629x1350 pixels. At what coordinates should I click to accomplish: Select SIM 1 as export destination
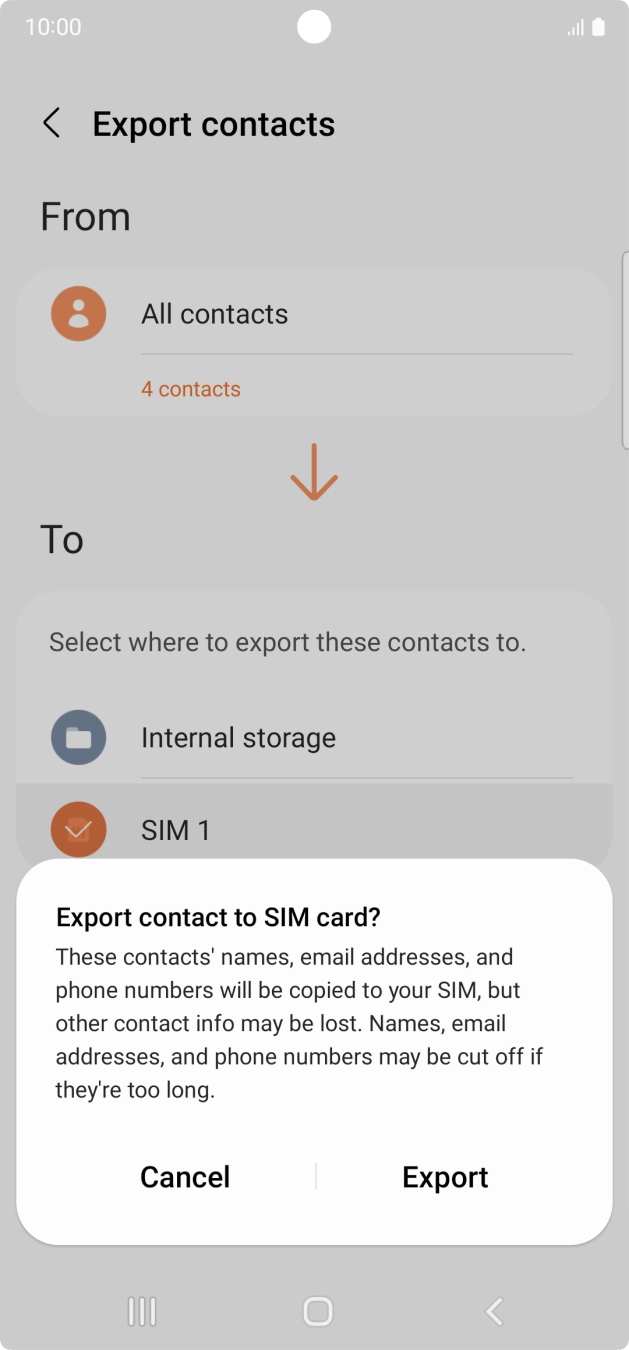pos(176,829)
